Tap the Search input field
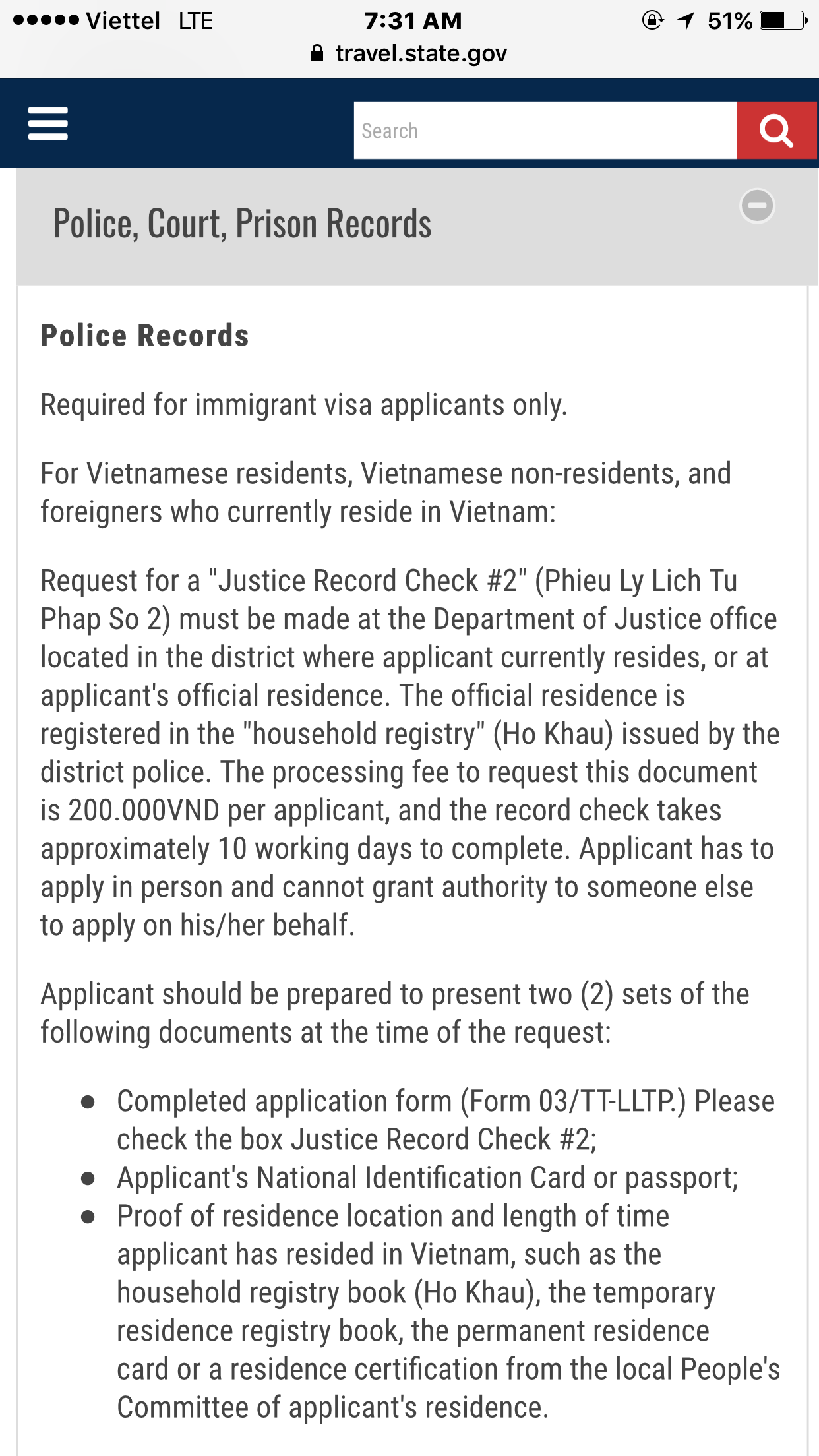The width and height of the screenshot is (819, 1456). (545, 131)
